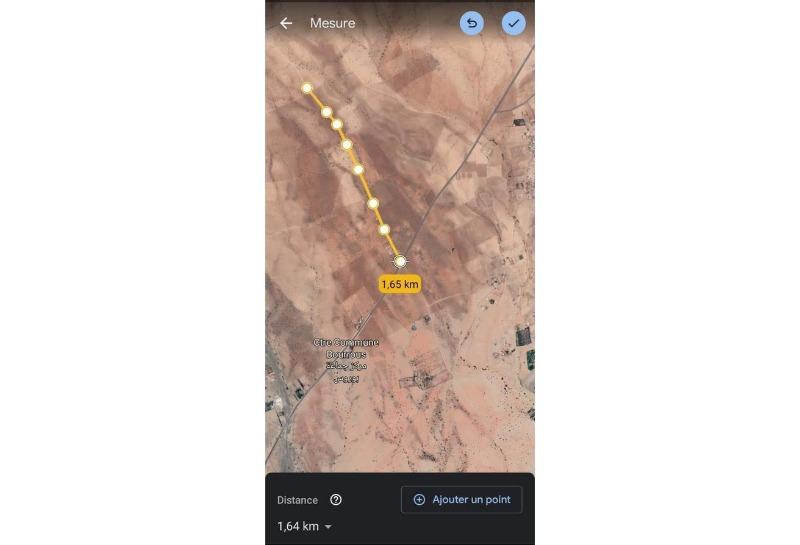Viewport: 800px width, 545px height.
Task: Open the distance unit dropdown
Action: tap(305, 526)
